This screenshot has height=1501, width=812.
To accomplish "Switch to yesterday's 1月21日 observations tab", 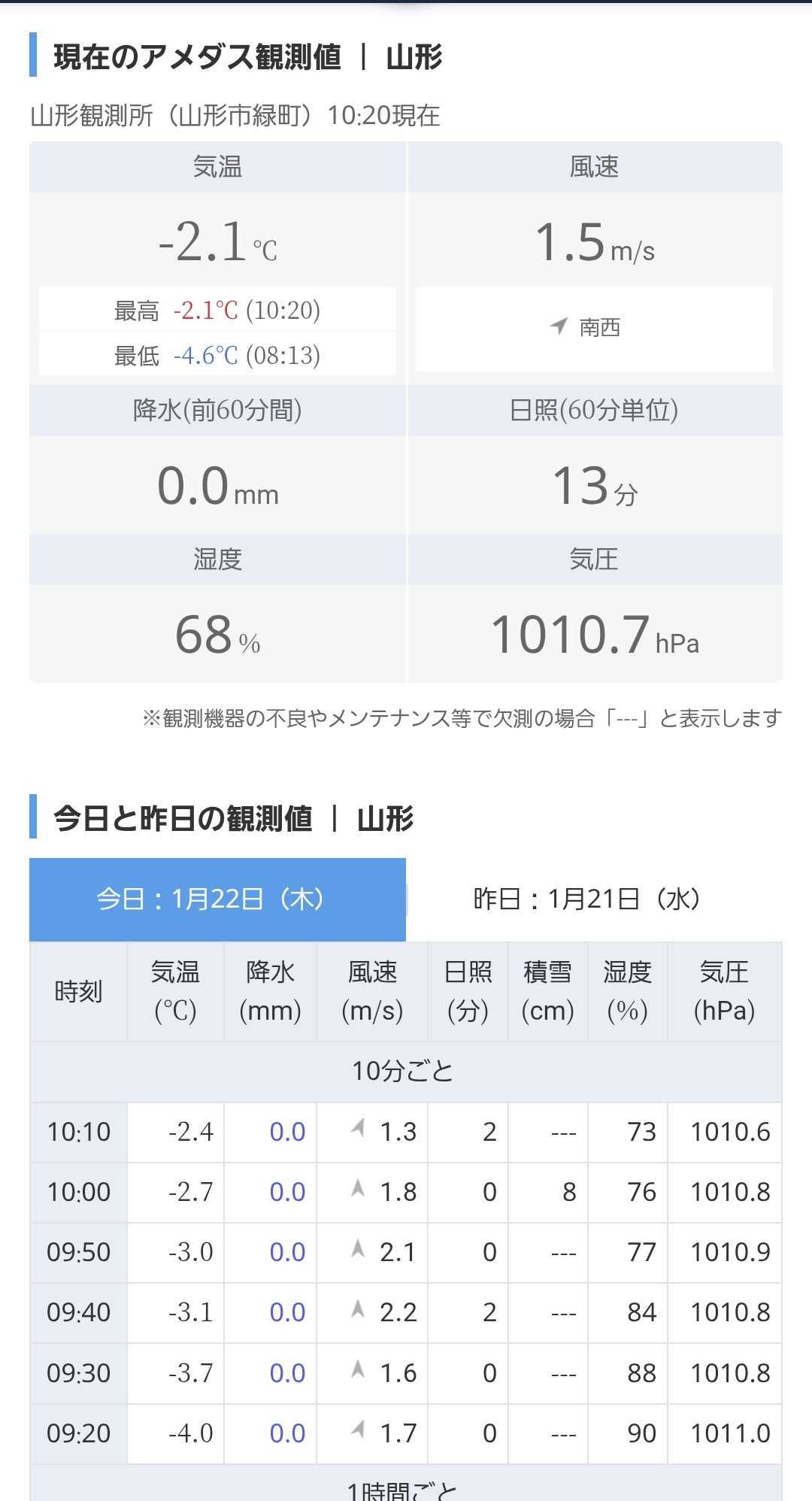I will [593, 899].
